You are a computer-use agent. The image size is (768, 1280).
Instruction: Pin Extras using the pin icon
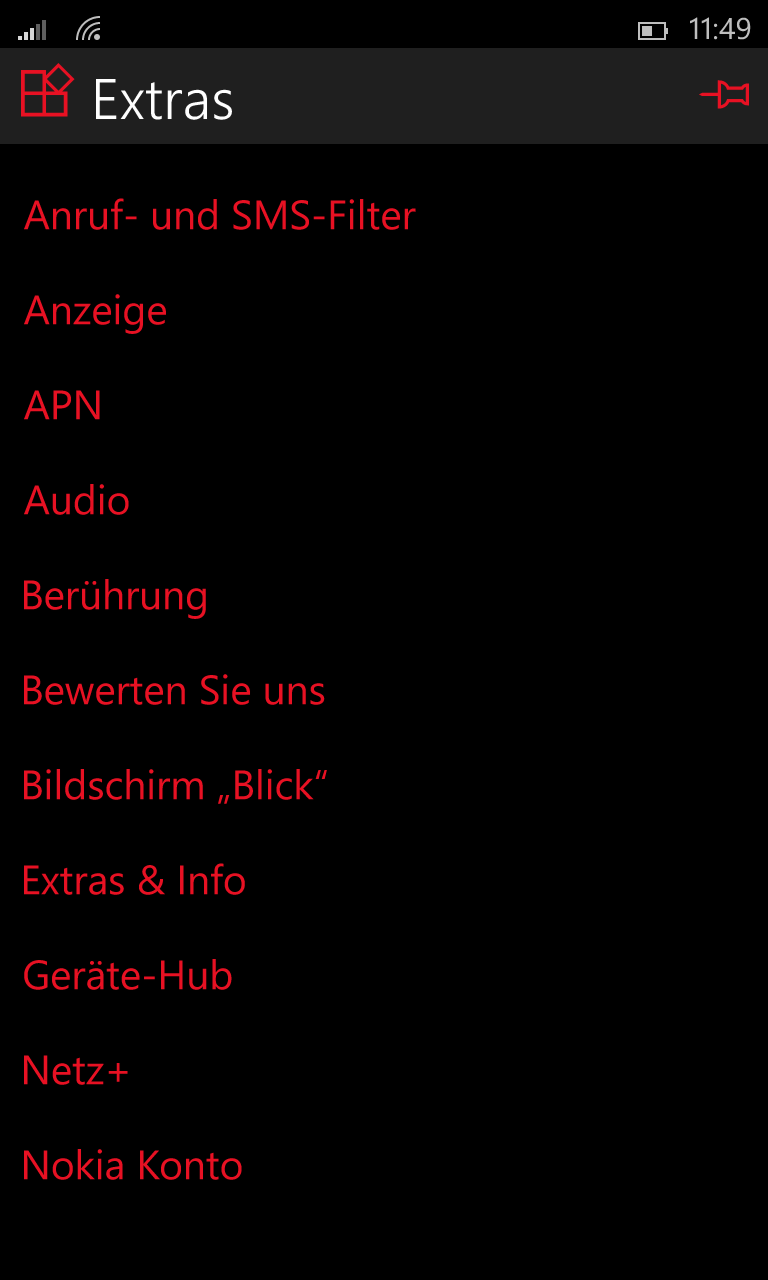click(725, 96)
